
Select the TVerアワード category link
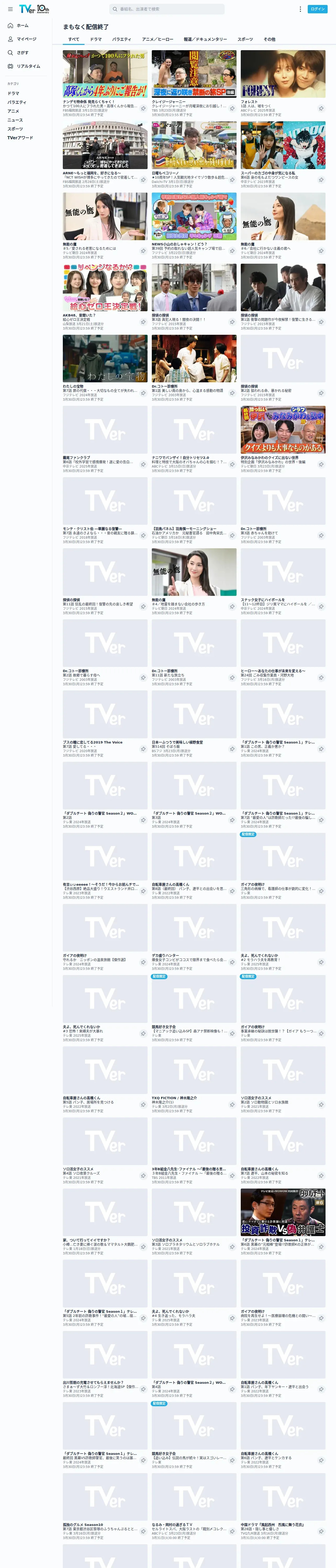20,137
